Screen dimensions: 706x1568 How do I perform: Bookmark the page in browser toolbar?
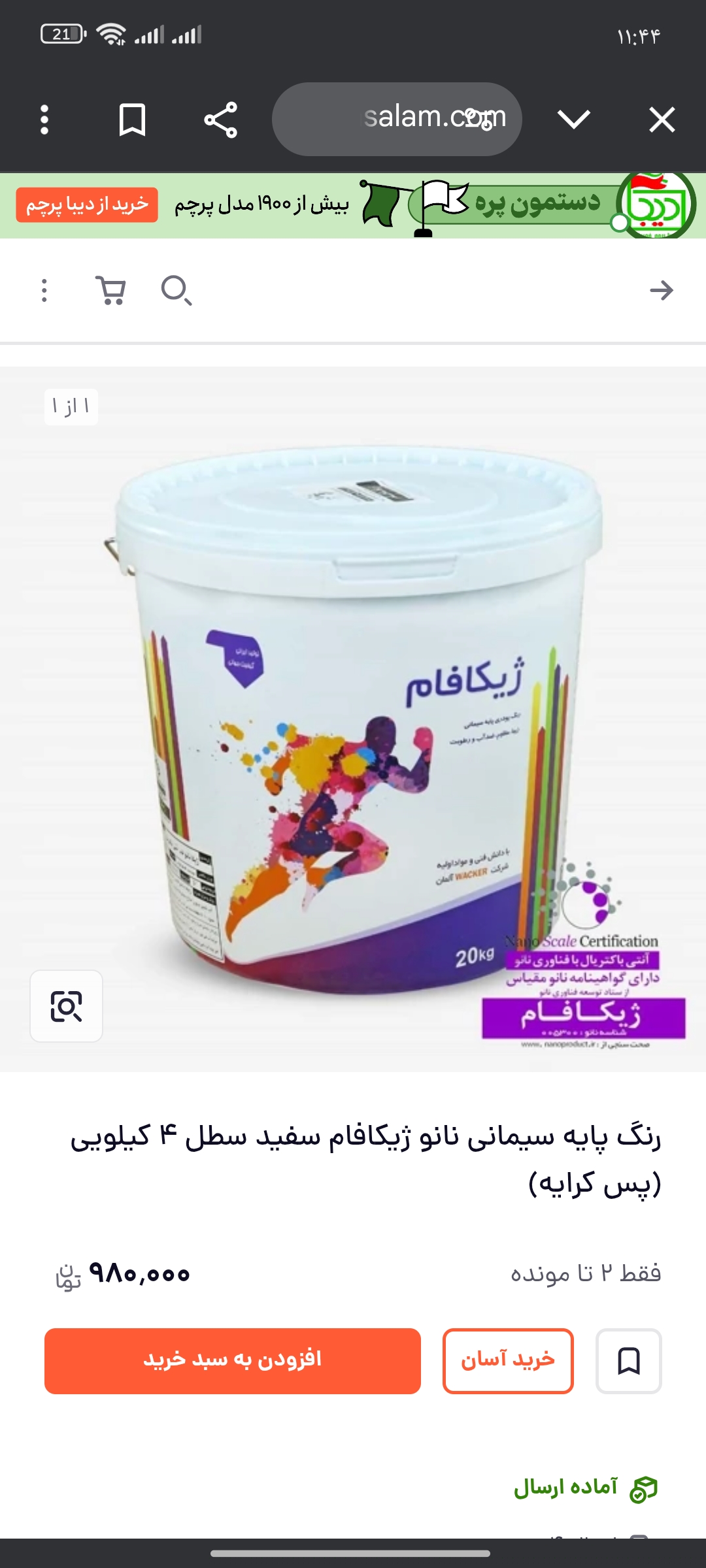point(132,120)
